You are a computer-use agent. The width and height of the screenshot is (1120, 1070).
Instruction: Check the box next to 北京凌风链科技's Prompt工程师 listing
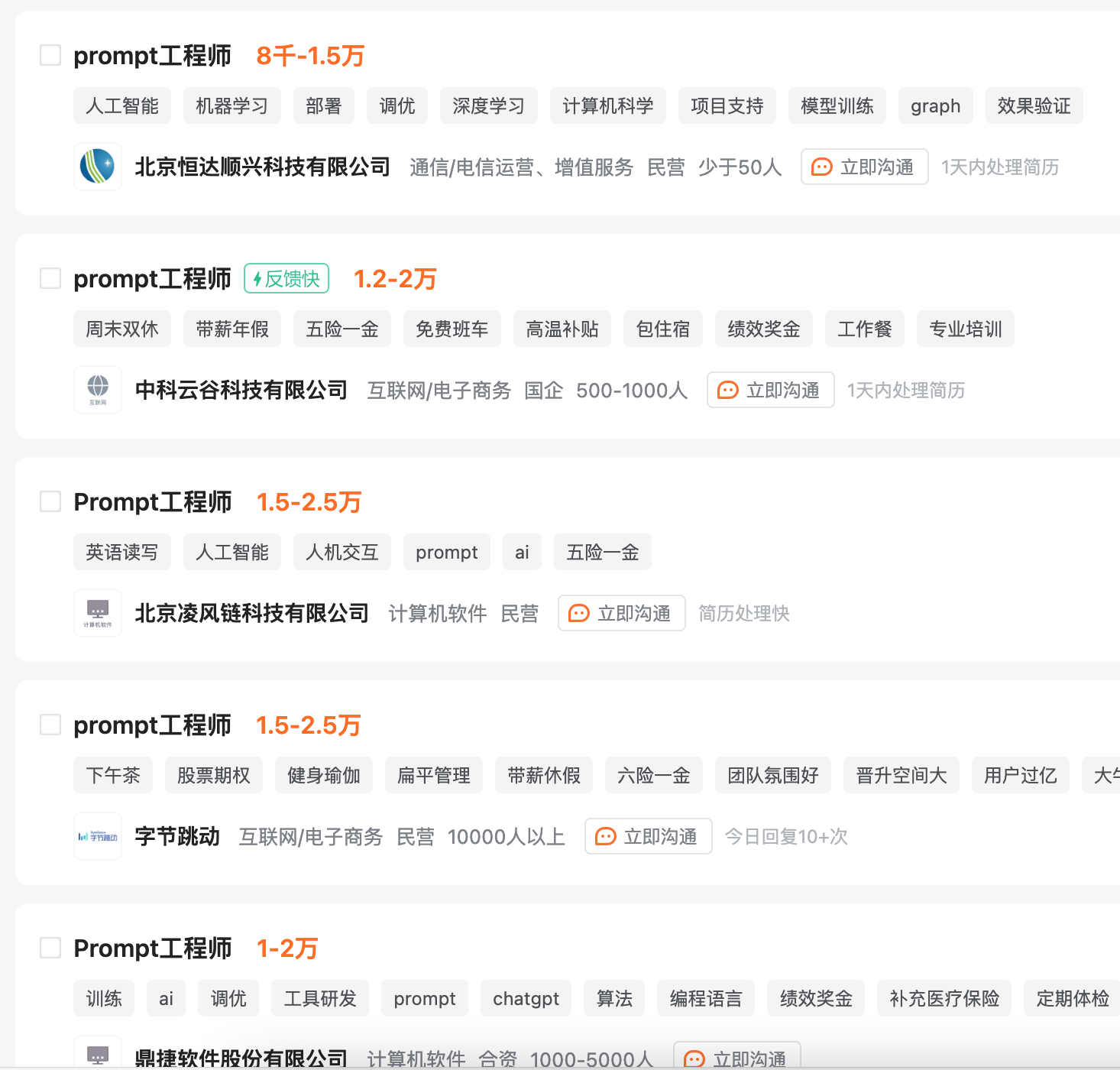[x=50, y=501]
